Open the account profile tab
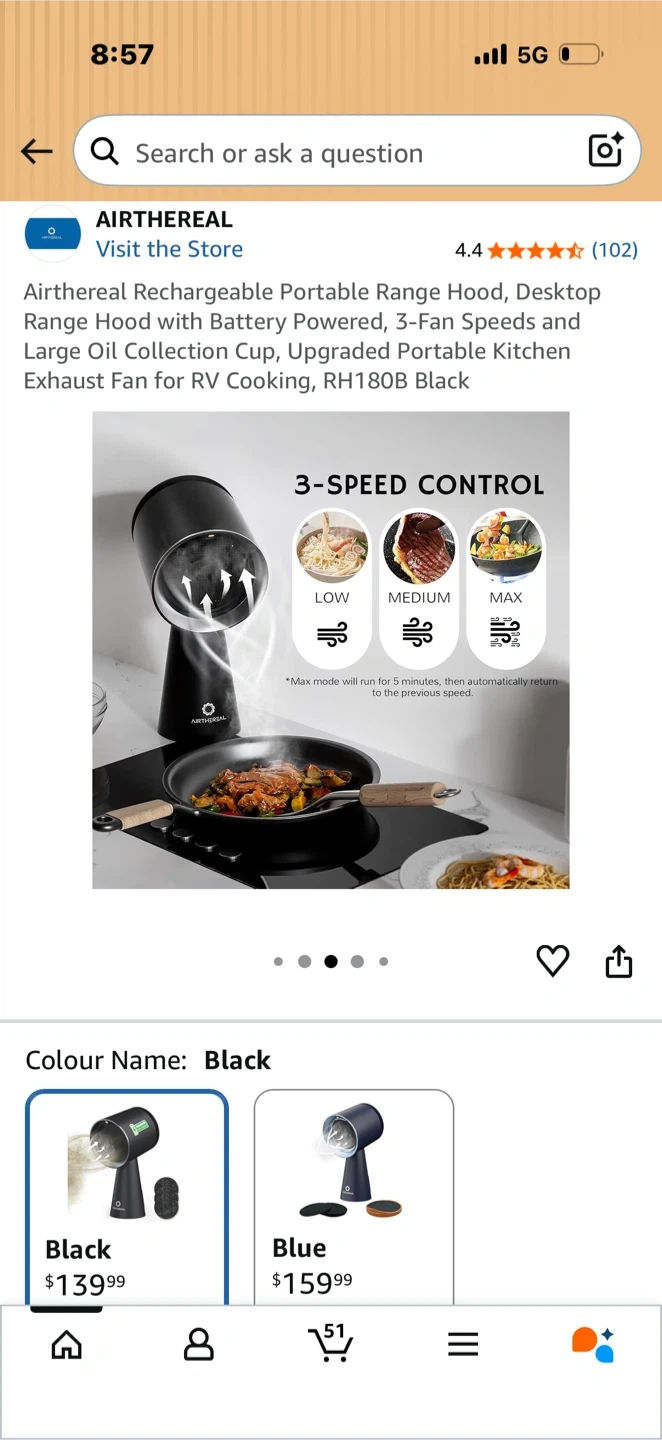Viewport: 662px width, 1440px height. pos(199,1345)
